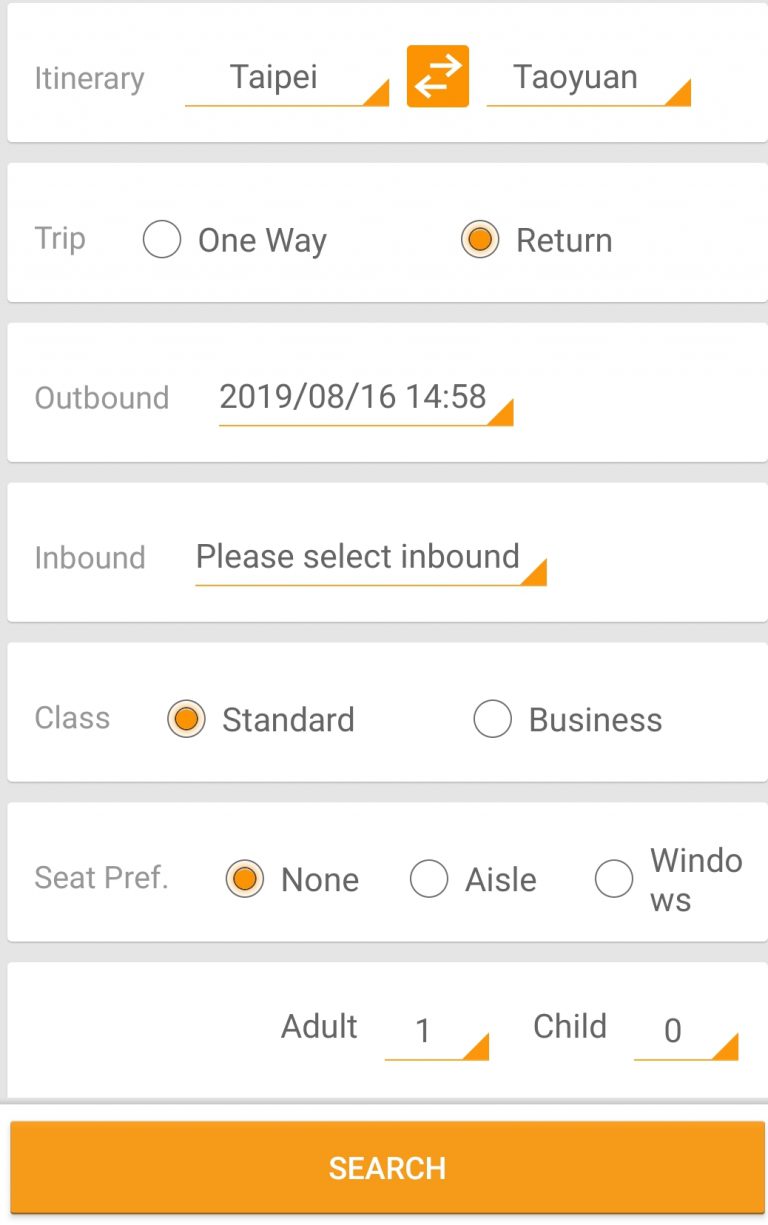Screen dimensions: 768x1225
Task: Open the Adult passenger count dropdown
Action: pyautogui.click(x=437, y=1030)
